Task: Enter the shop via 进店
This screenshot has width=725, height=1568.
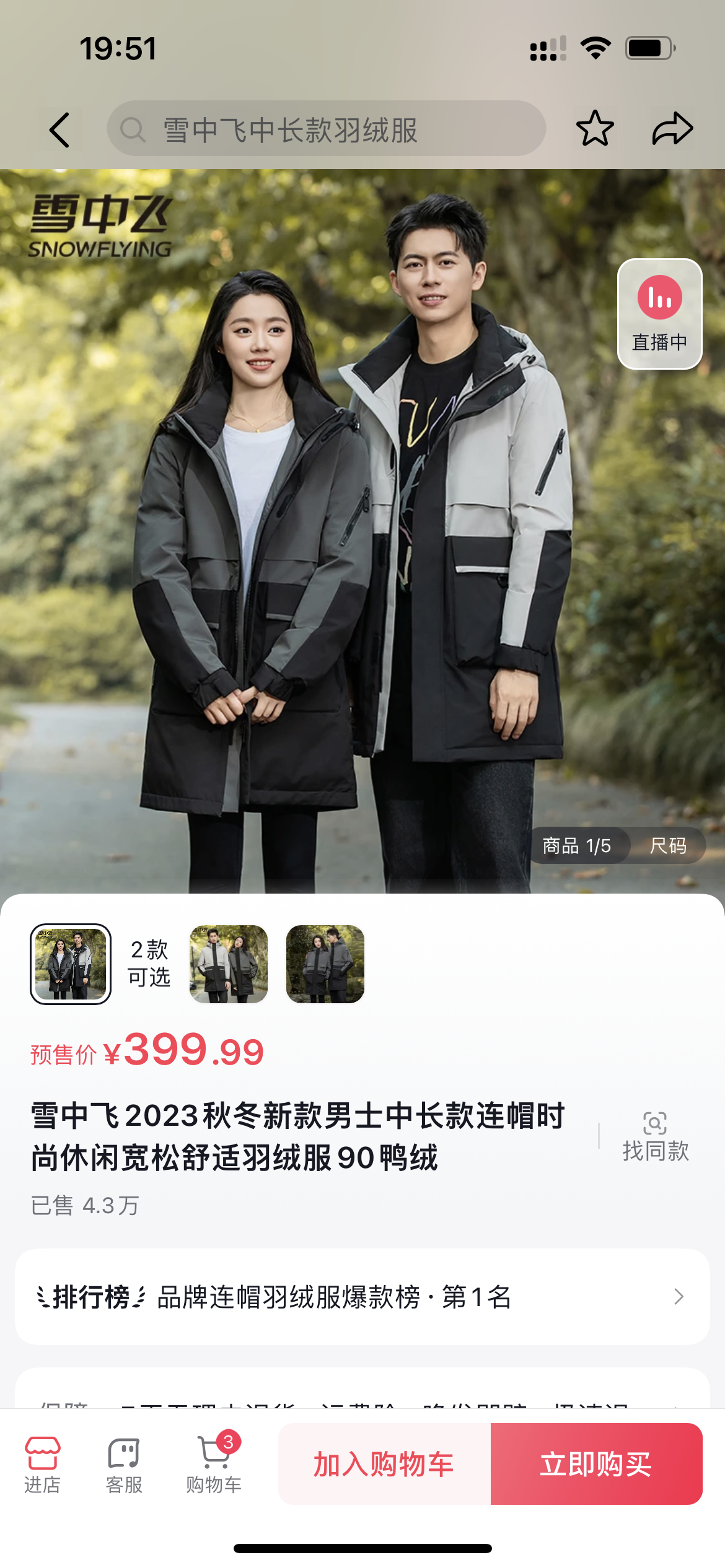Action: click(42, 1465)
